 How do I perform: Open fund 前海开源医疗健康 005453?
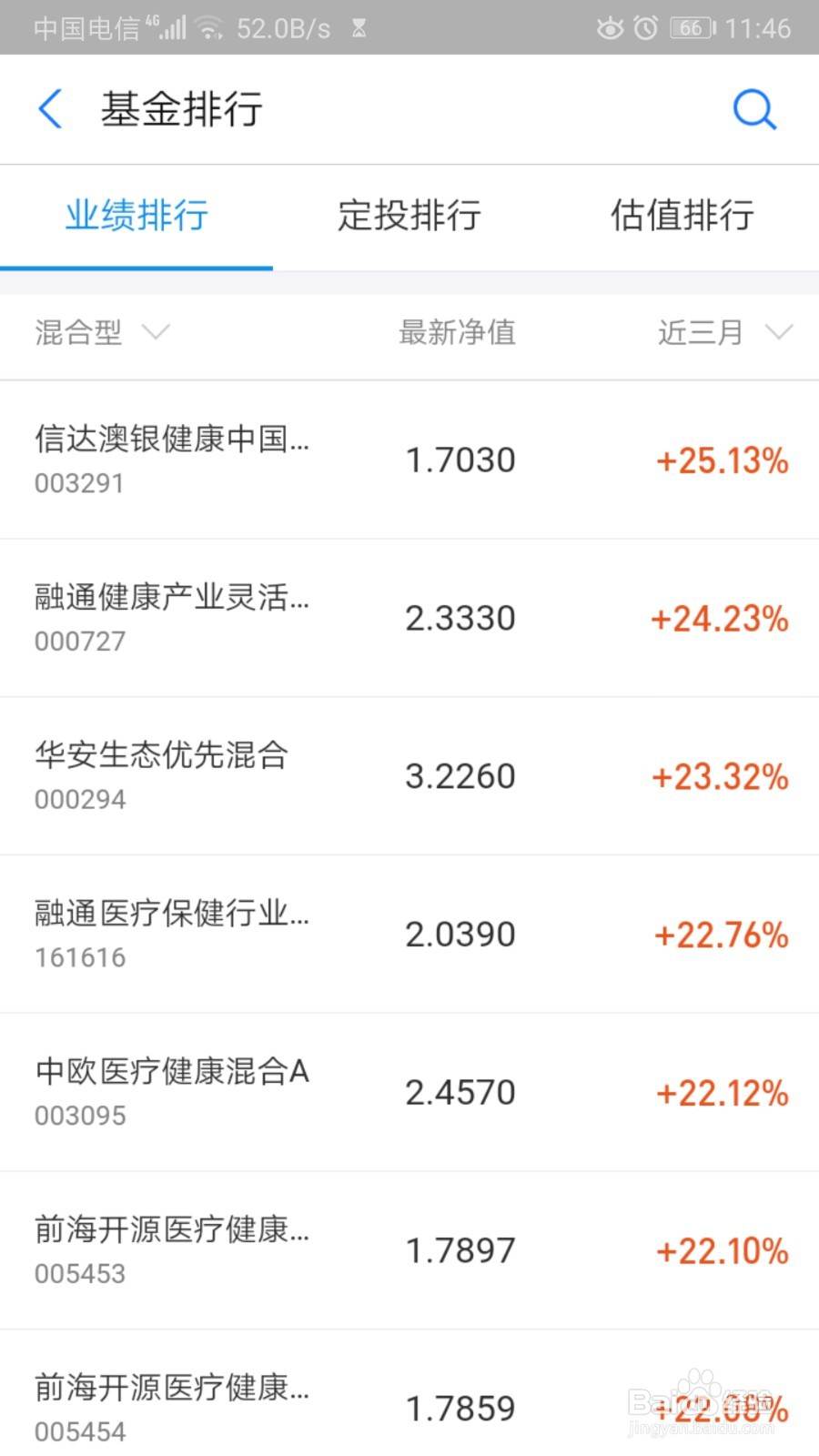pyautogui.click(x=409, y=1250)
